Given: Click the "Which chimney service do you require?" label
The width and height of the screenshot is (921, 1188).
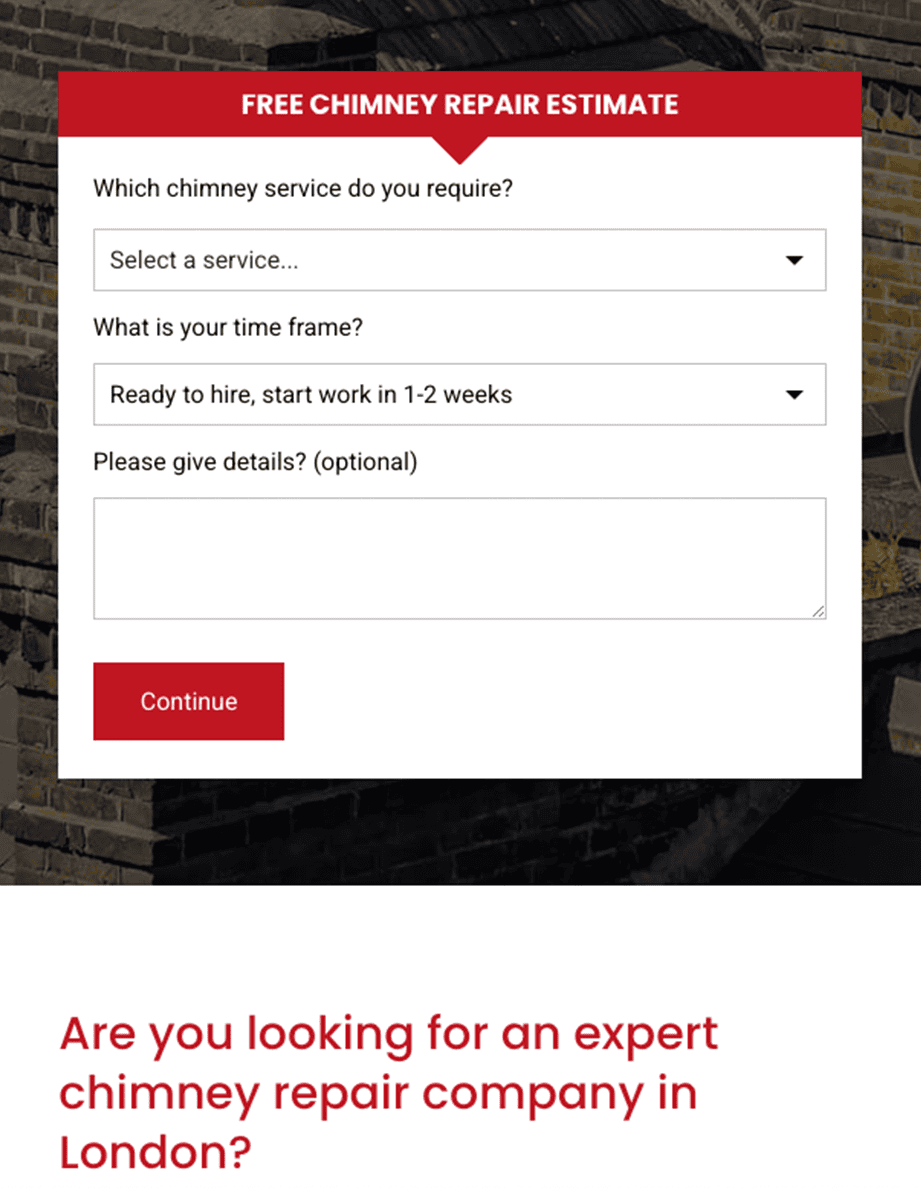Looking at the screenshot, I should pos(302,188).
